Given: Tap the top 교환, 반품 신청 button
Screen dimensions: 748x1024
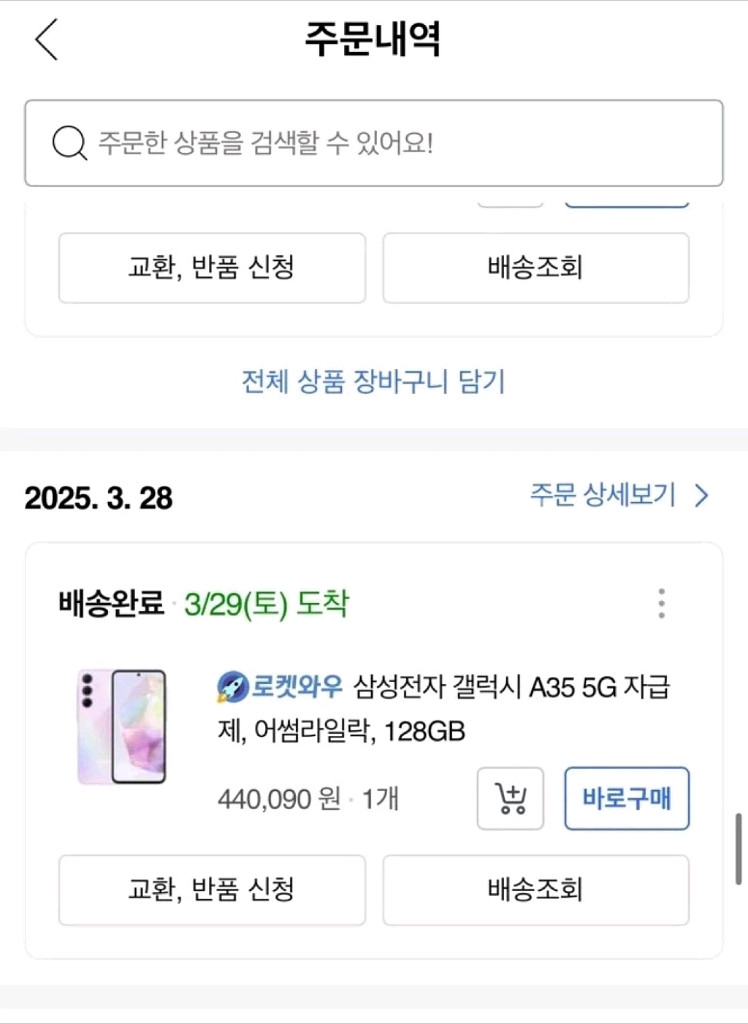Looking at the screenshot, I should point(211,267).
